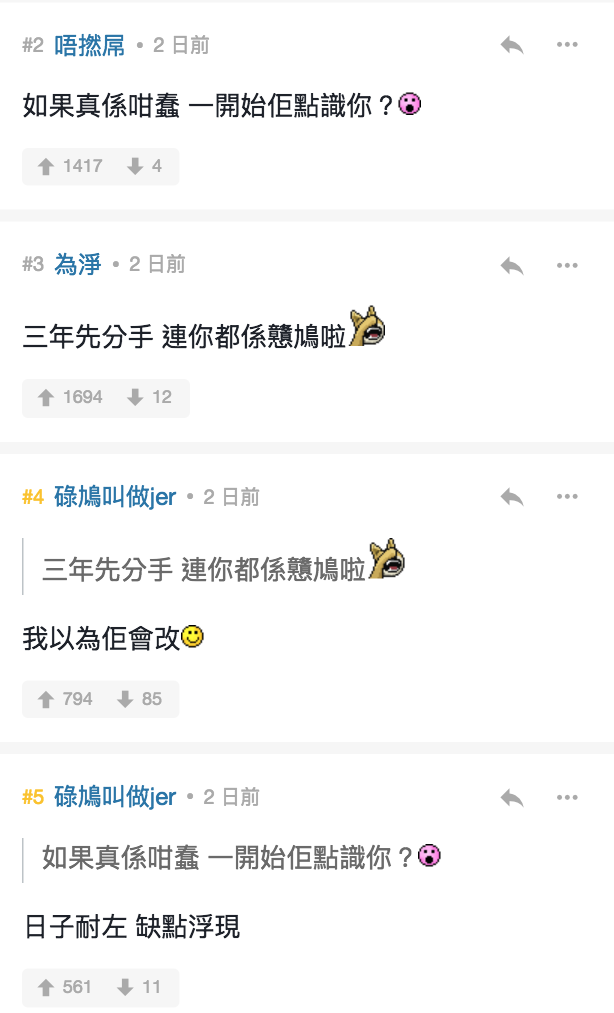Reply to comment #2 by 唔撚屌
The height and width of the screenshot is (1013, 614).
tap(512, 45)
